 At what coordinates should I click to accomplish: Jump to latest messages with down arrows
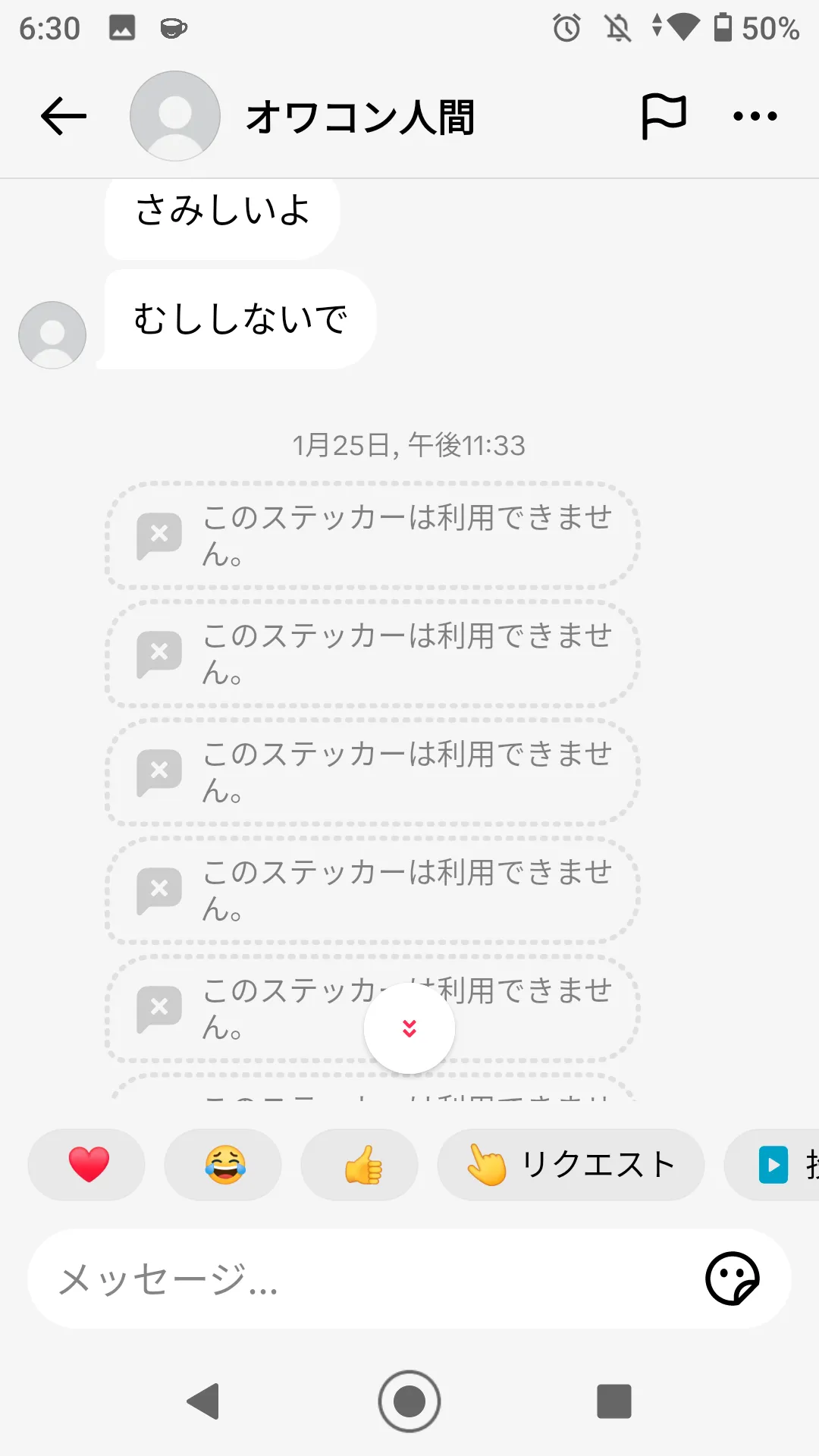(409, 1028)
